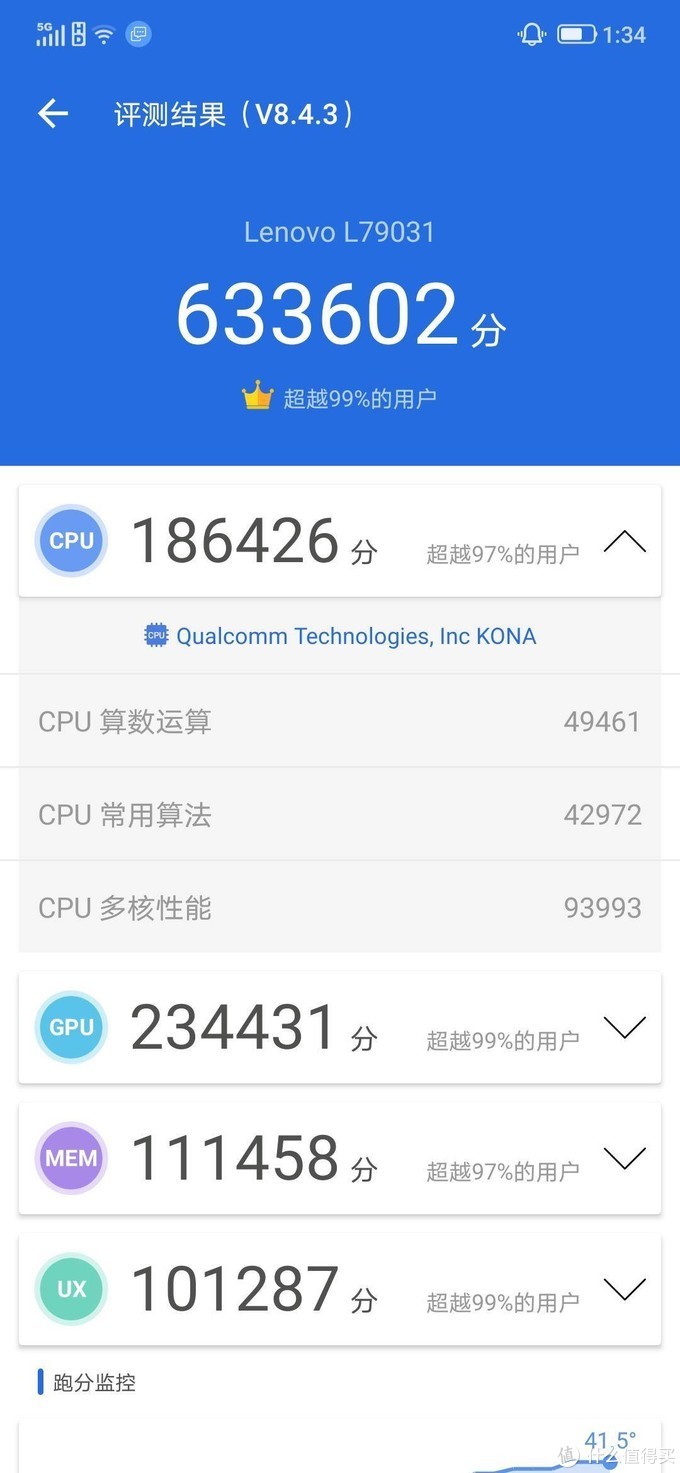Collapse the CPU score section
The width and height of the screenshot is (680, 1473).
tap(625, 542)
